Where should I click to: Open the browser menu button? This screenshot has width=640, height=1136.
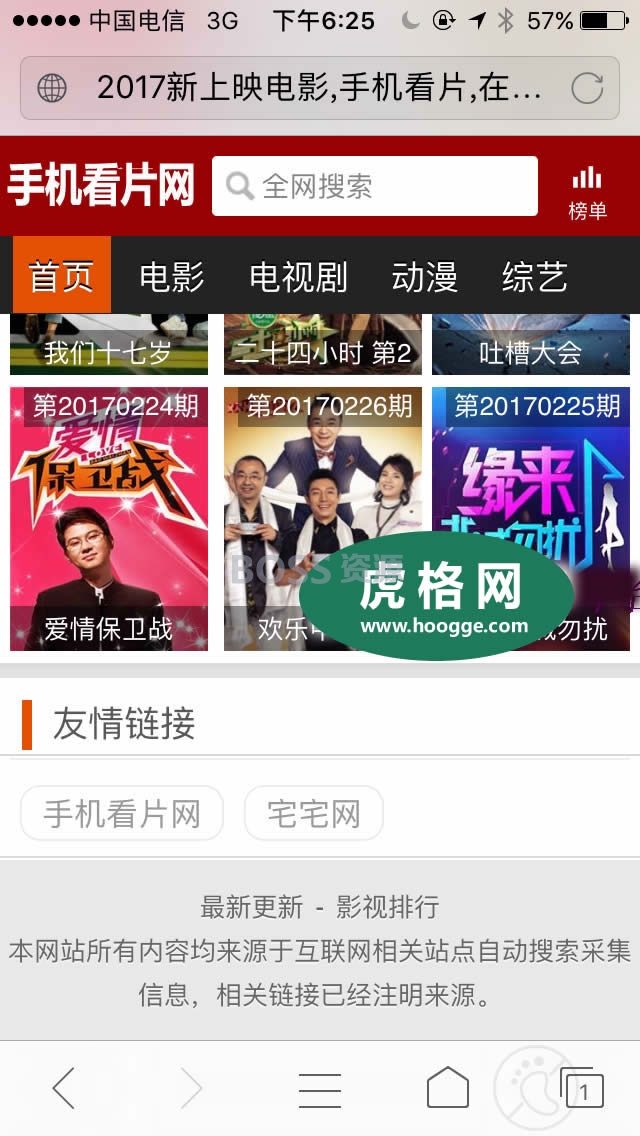(x=320, y=1088)
